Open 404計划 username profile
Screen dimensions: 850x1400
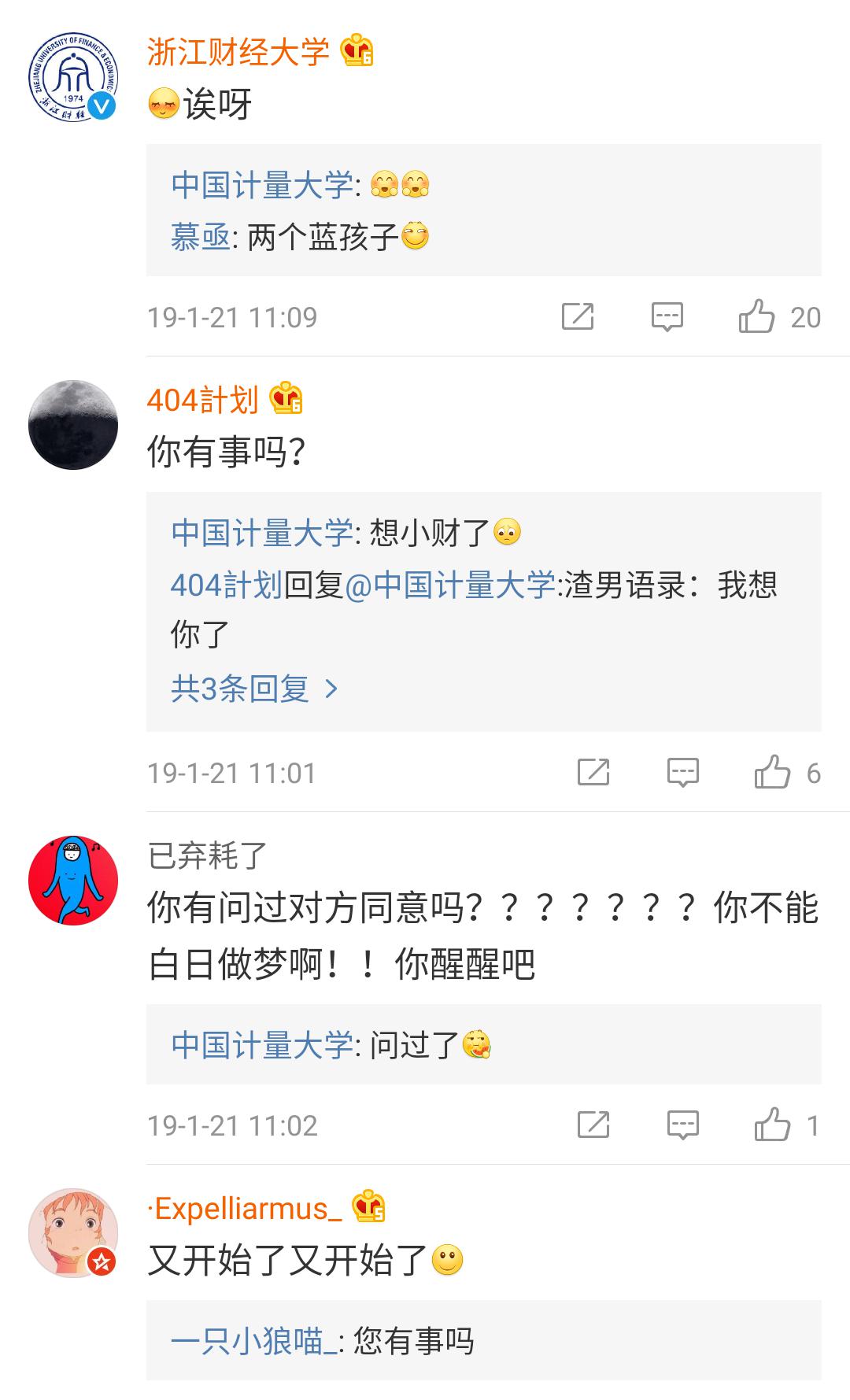[x=203, y=400]
